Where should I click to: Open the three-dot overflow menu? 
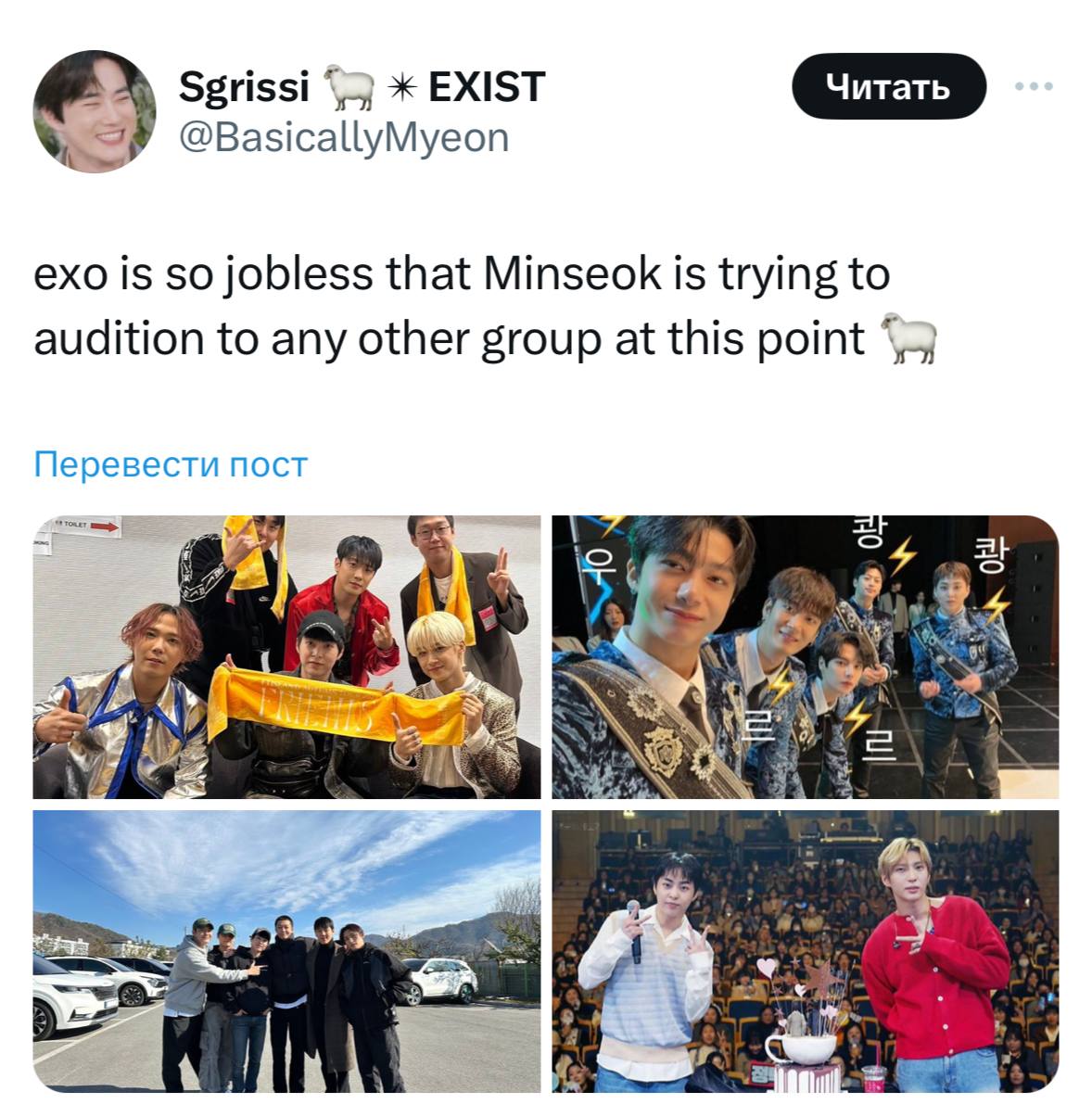tap(1034, 86)
